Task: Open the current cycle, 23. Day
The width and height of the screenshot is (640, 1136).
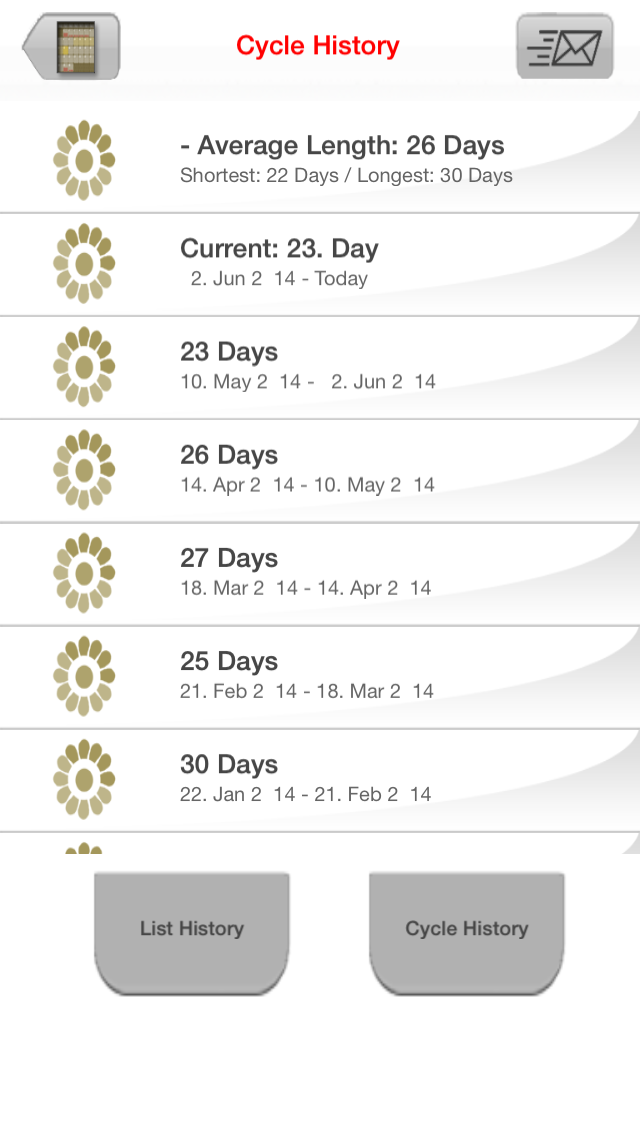Action: pyautogui.click(x=320, y=264)
